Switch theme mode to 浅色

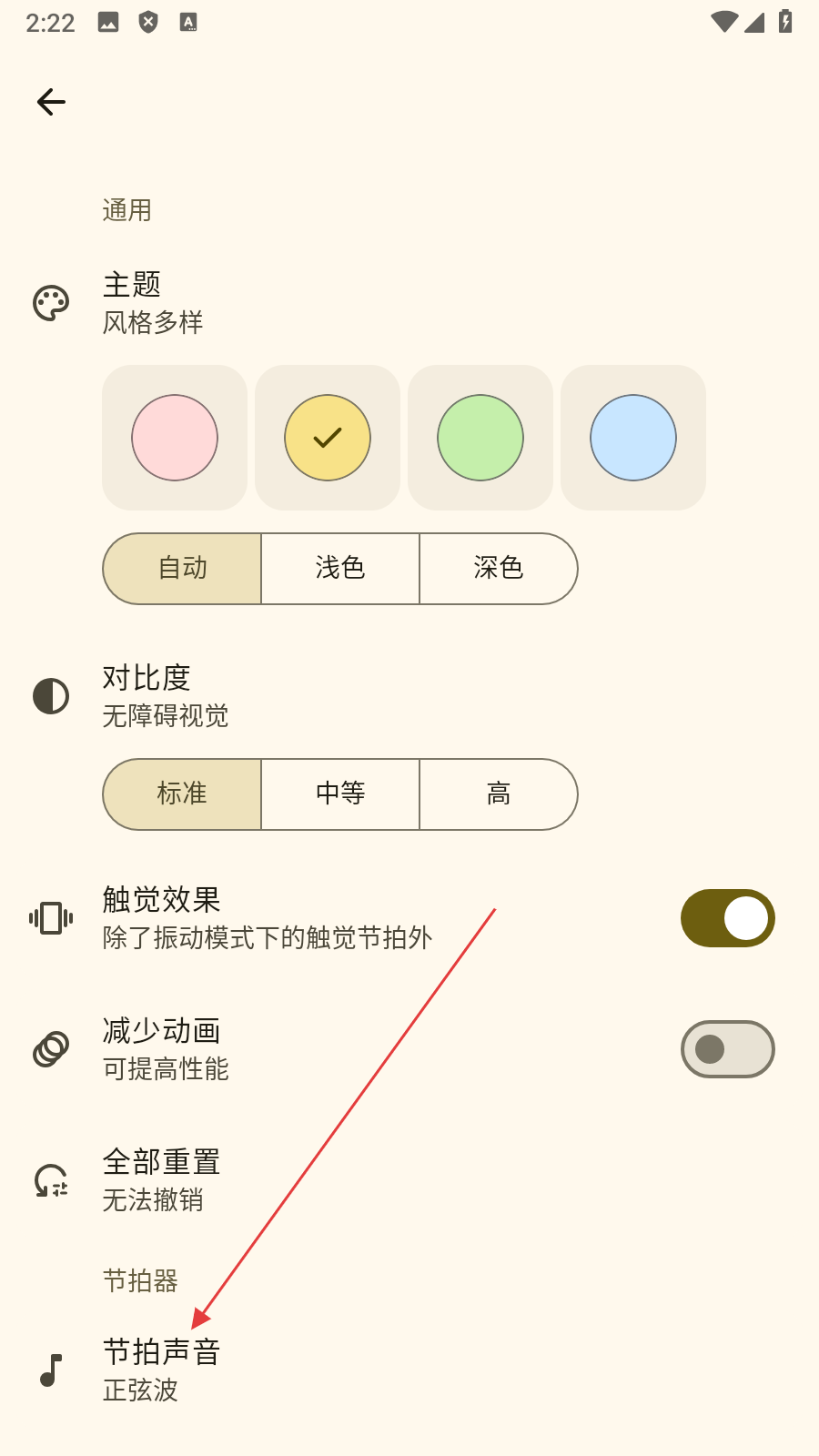tap(340, 569)
